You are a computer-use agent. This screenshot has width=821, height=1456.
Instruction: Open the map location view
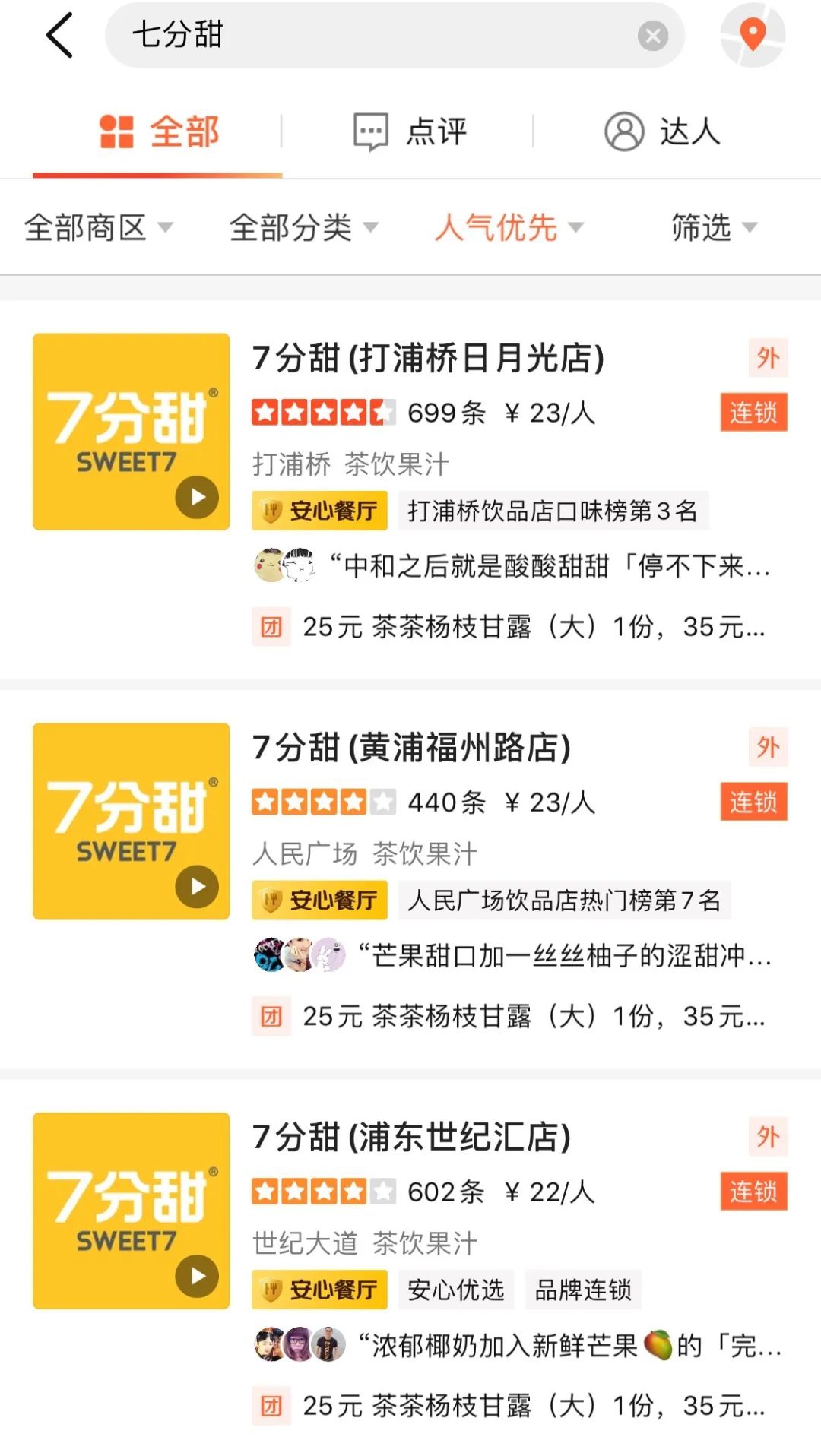[753, 35]
